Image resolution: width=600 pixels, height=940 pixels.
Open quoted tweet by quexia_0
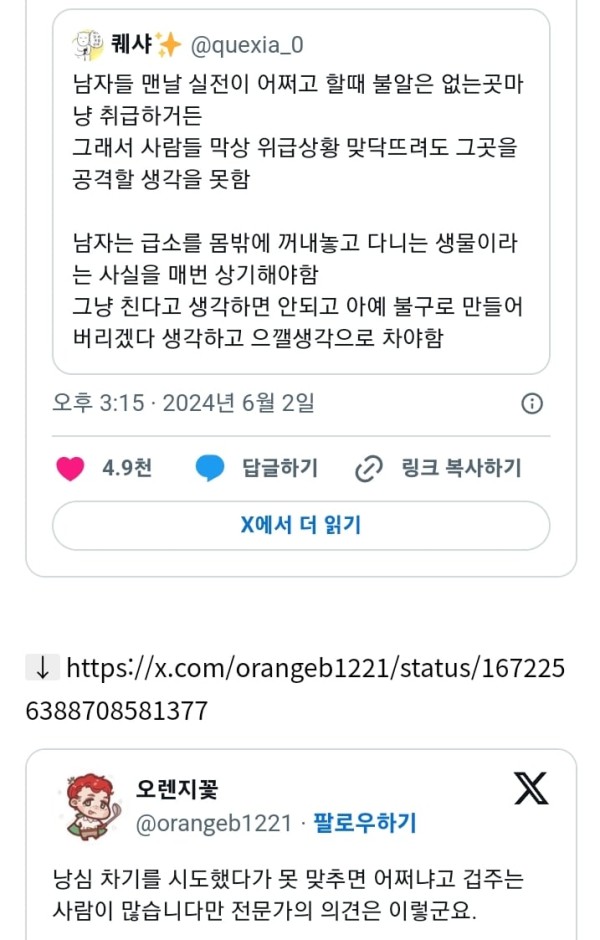tap(300, 190)
